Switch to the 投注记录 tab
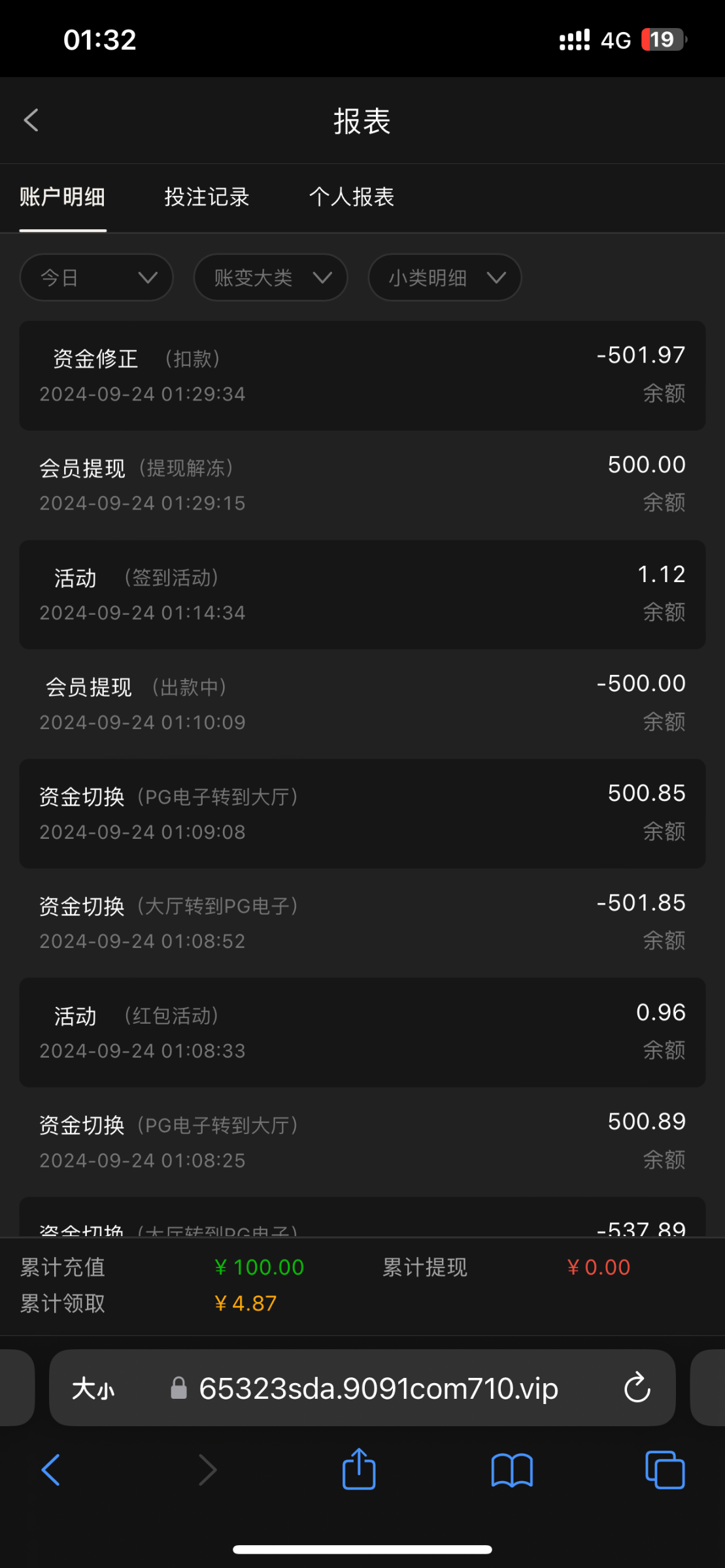 pyautogui.click(x=207, y=197)
